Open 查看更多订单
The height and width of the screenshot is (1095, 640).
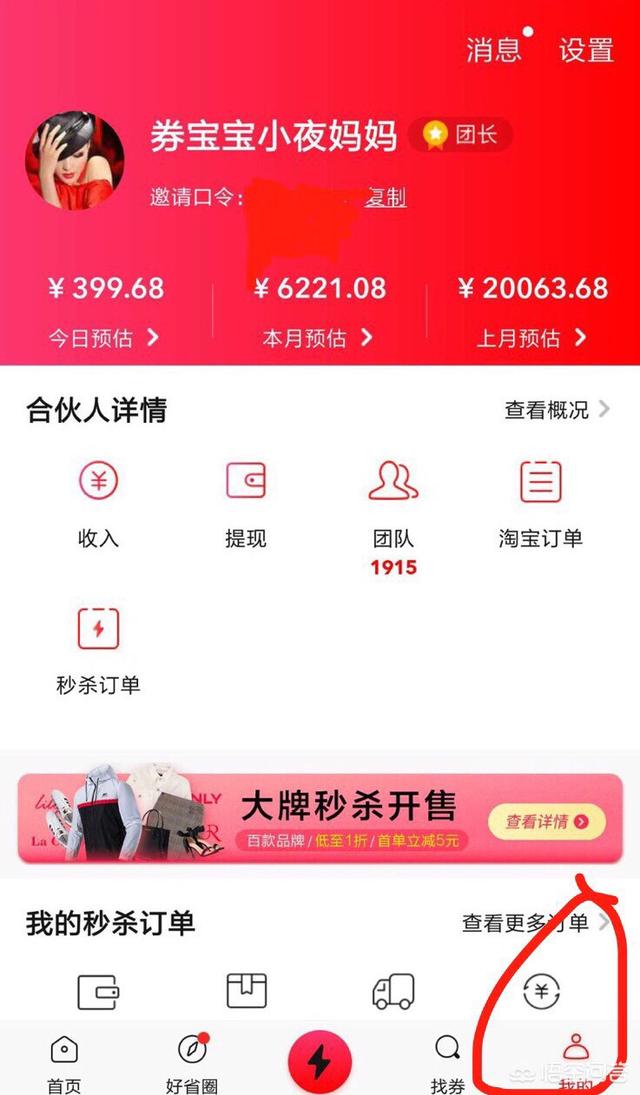[534, 923]
